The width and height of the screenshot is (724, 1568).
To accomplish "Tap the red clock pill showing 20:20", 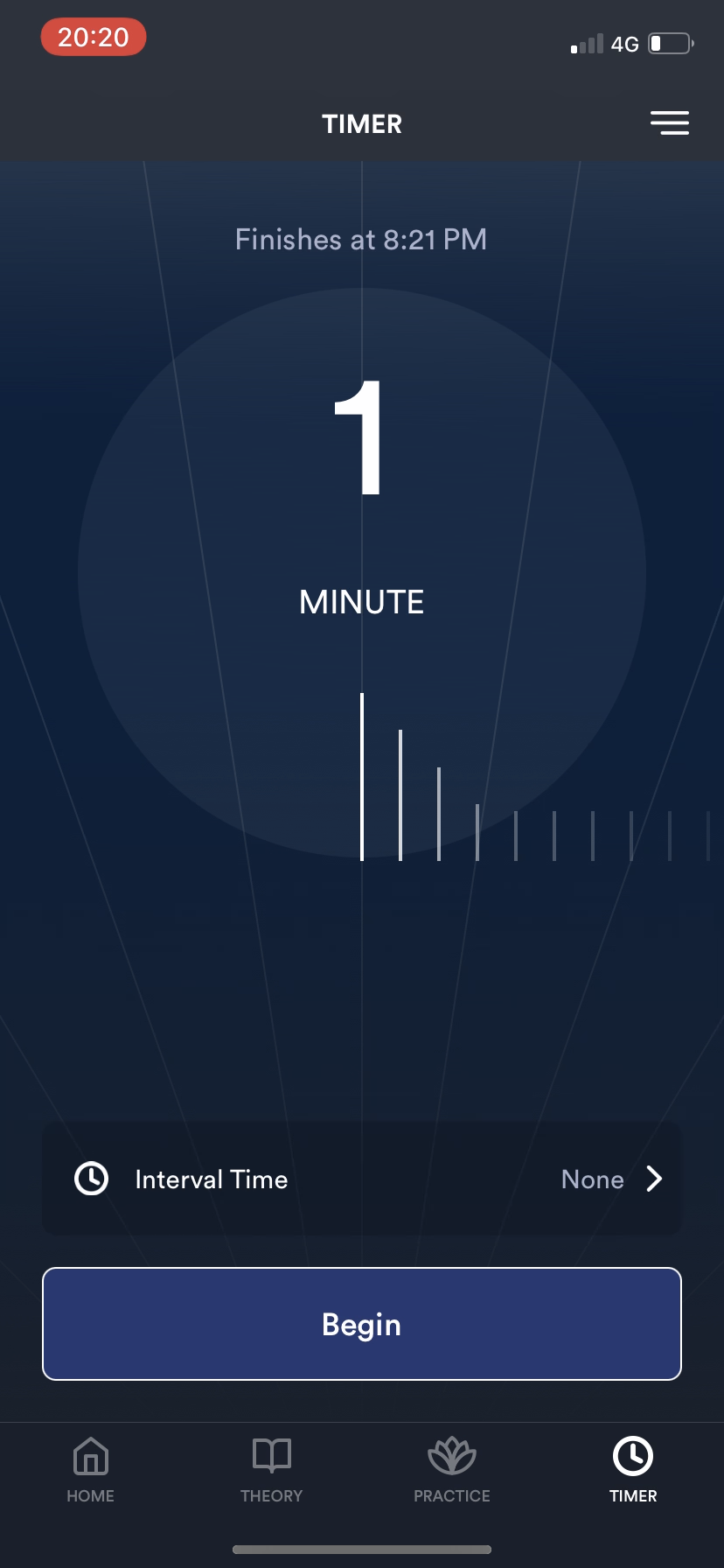I will (93, 37).
